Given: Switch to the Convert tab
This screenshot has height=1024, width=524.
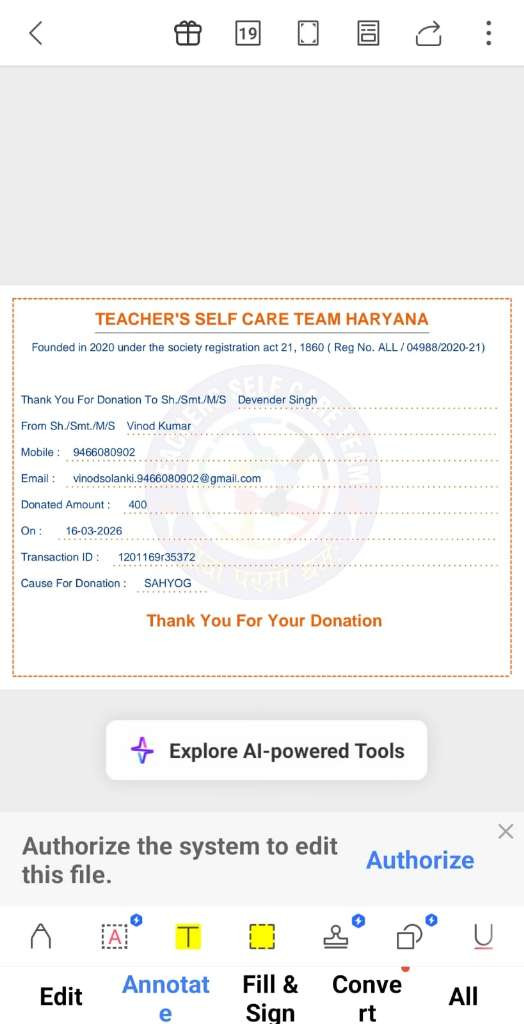Looking at the screenshot, I should 367,997.
